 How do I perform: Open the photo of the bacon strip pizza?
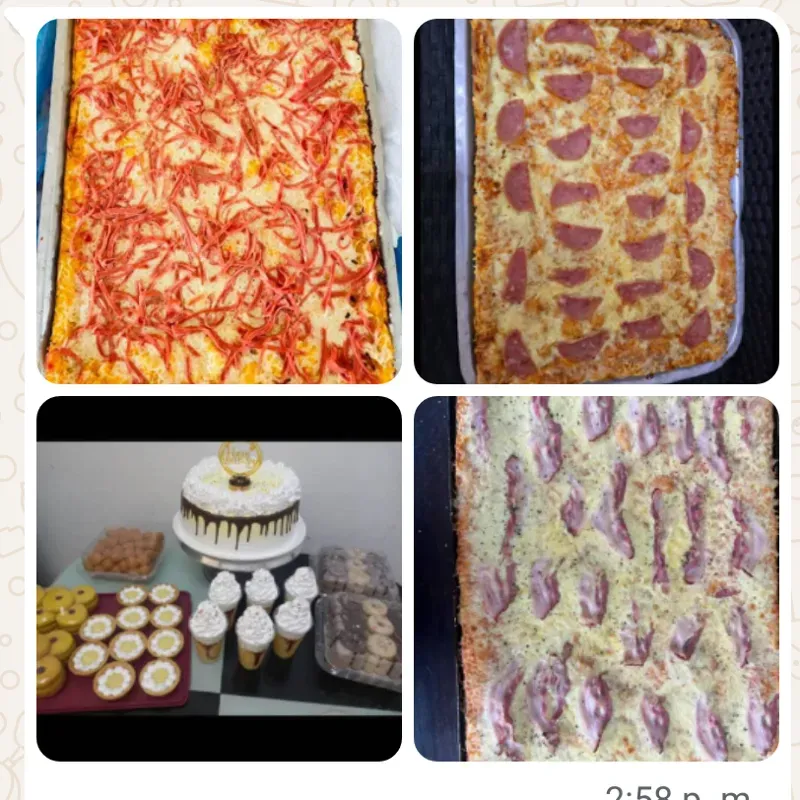pyautogui.click(x=597, y=578)
